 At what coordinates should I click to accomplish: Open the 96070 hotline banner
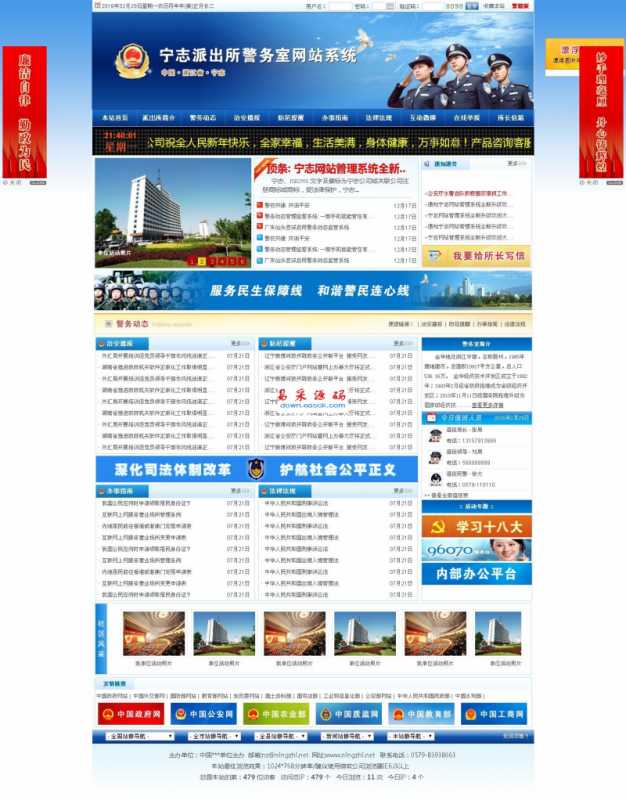coord(477,550)
